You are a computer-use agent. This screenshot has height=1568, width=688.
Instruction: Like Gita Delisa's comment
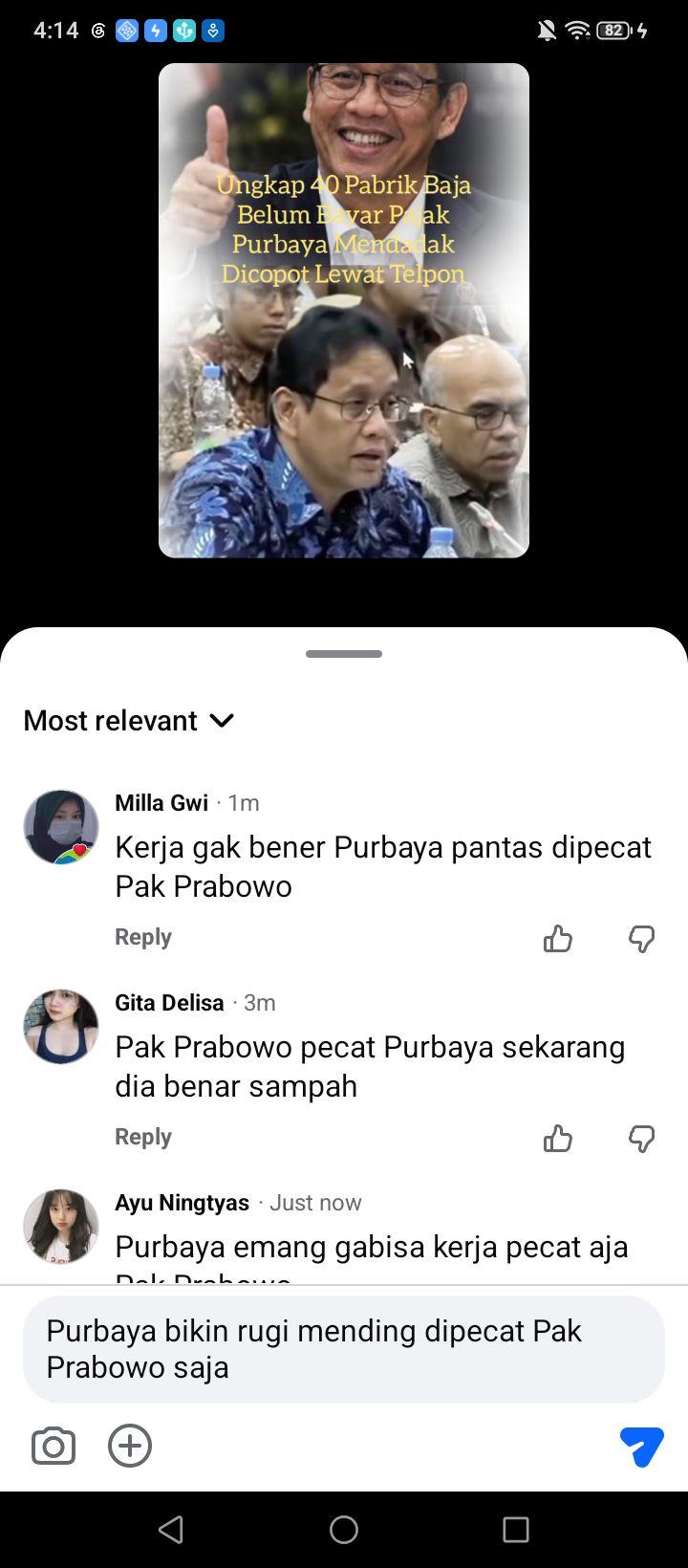tap(558, 1139)
